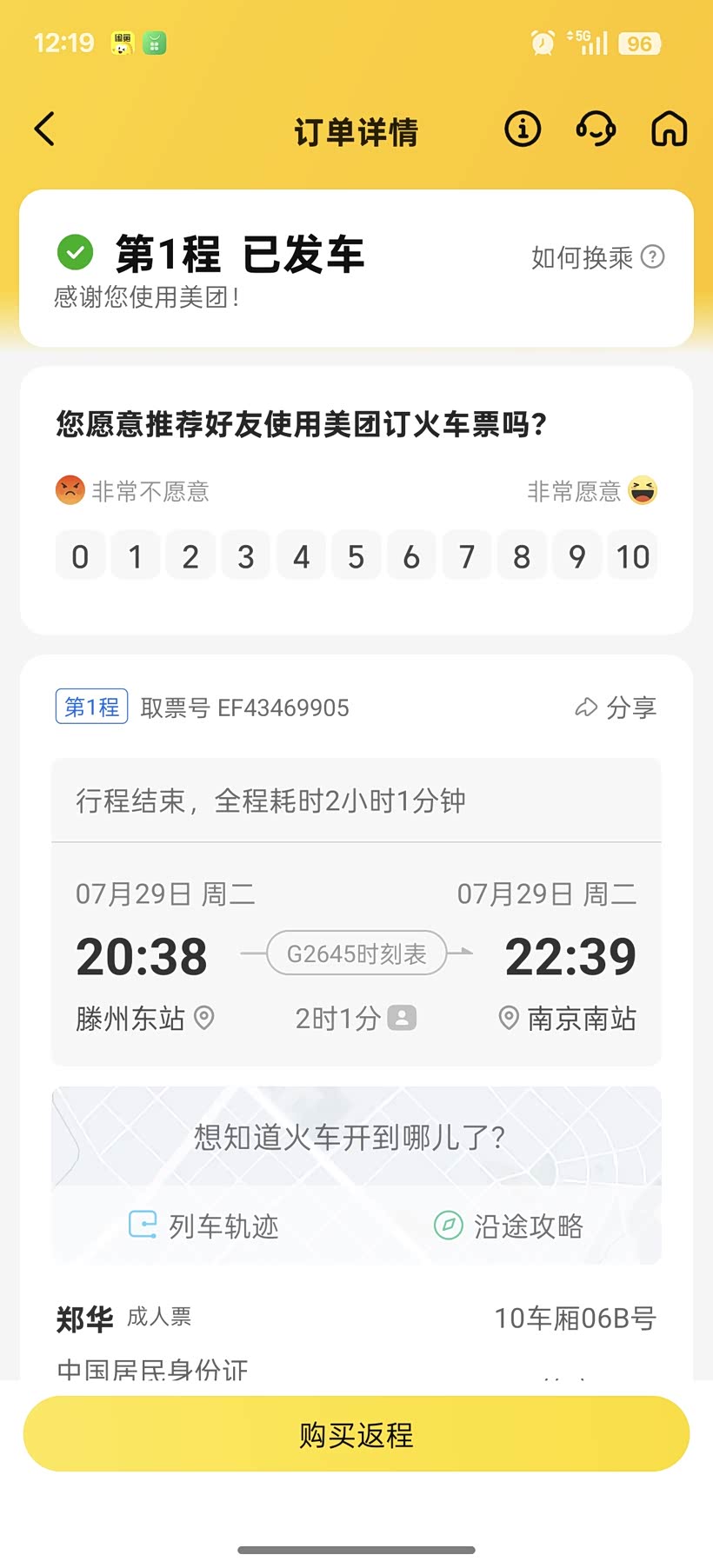Go back from the order details page
This screenshot has height=1568, width=713.
pyautogui.click(x=45, y=130)
